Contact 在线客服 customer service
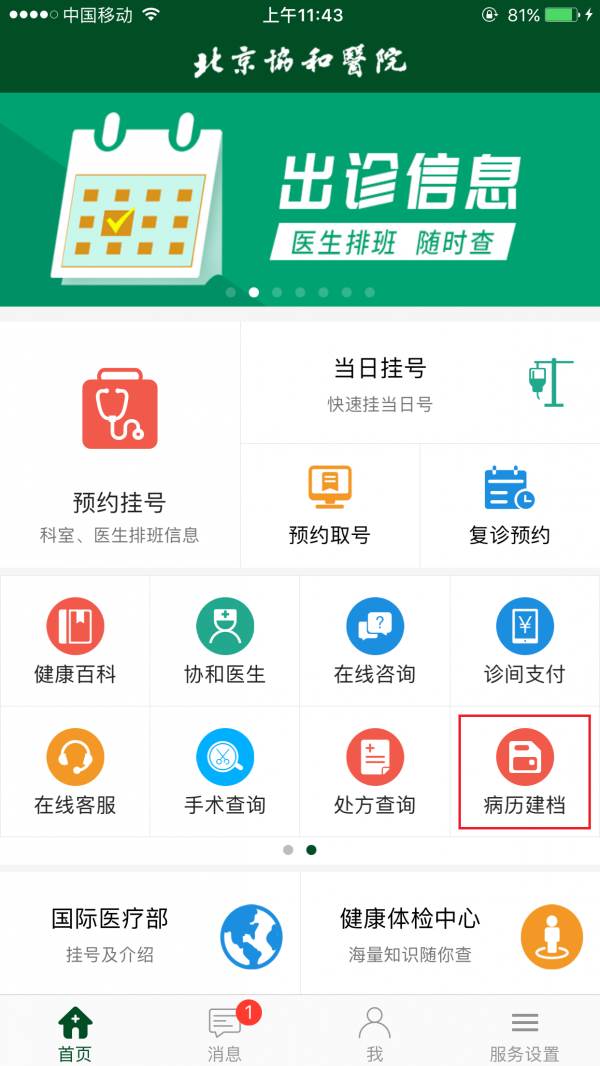Viewport: 600px width, 1066px height. pos(75,771)
